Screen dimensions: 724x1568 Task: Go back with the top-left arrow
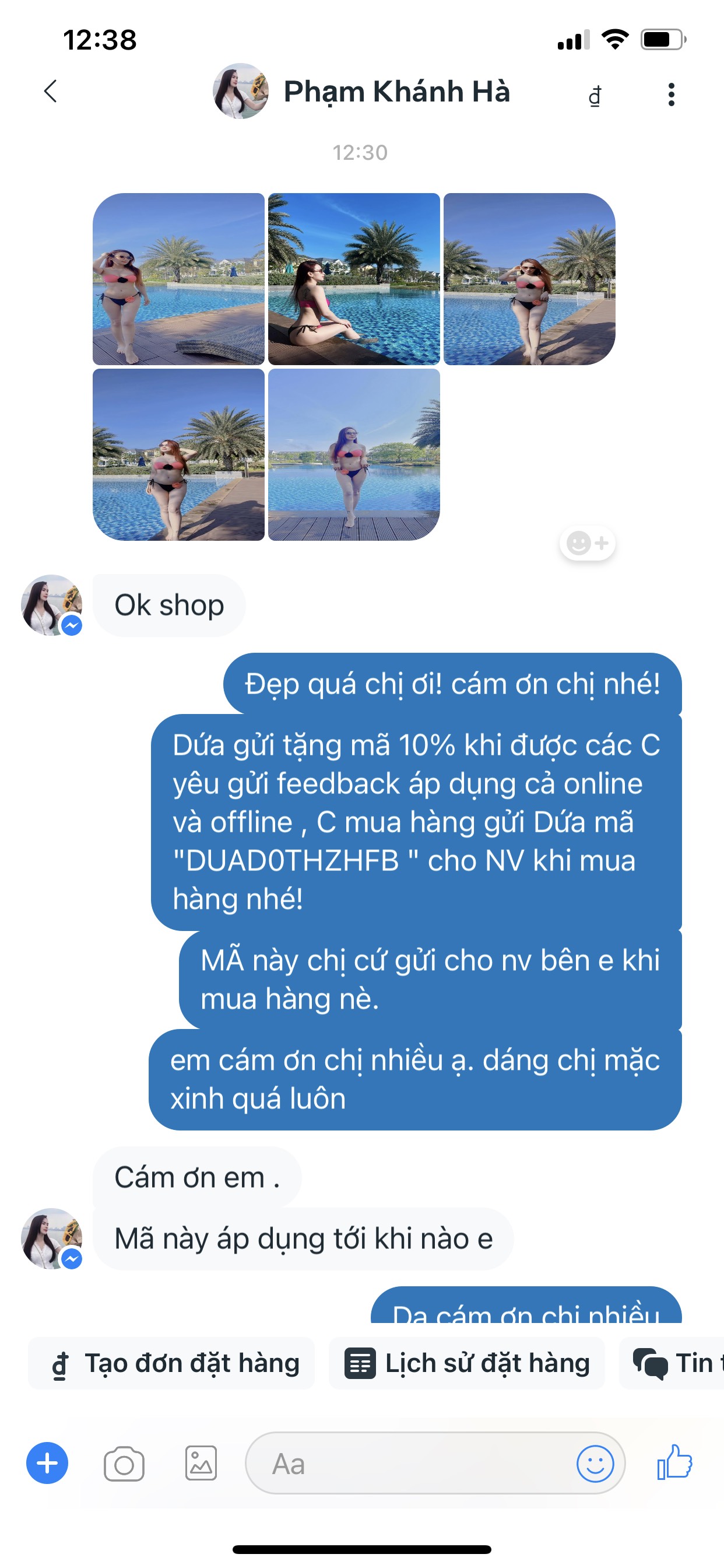click(x=51, y=92)
